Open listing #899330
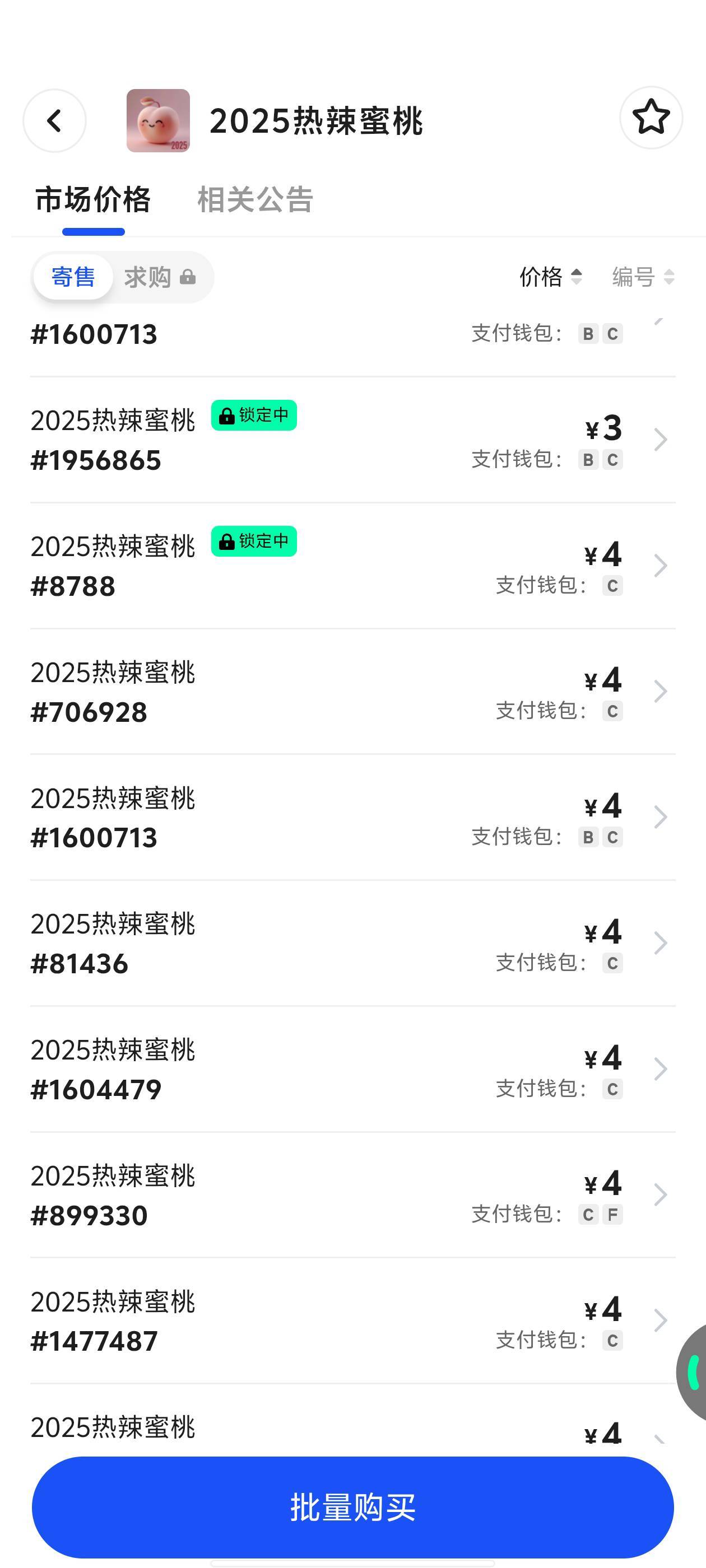Image resolution: width=706 pixels, height=1568 pixels. [x=352, y=1195]
